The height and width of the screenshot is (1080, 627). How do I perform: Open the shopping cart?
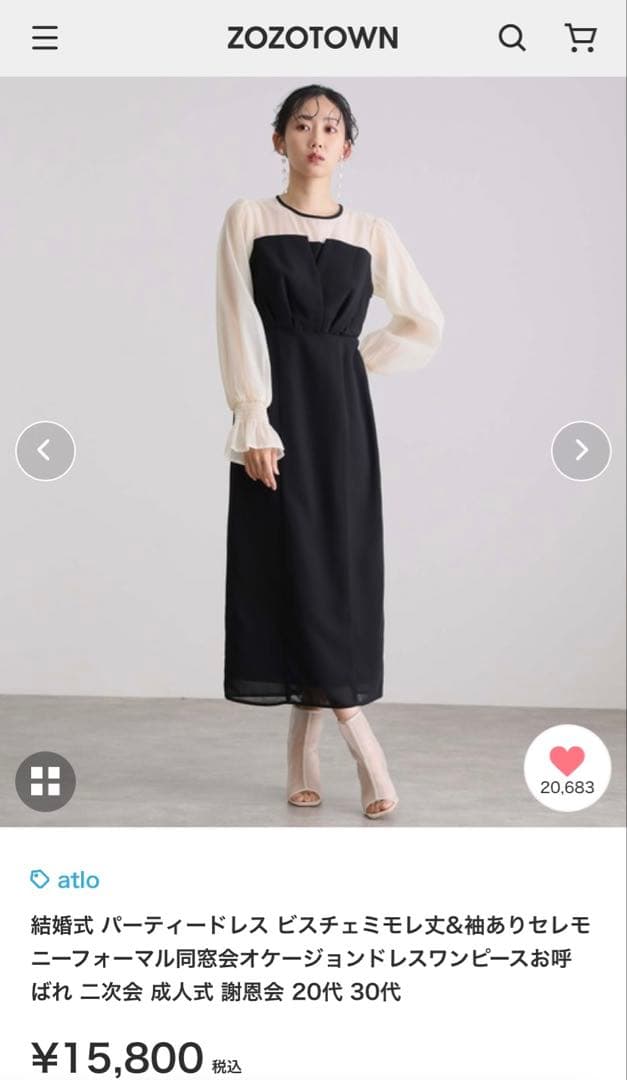[580, 38]
